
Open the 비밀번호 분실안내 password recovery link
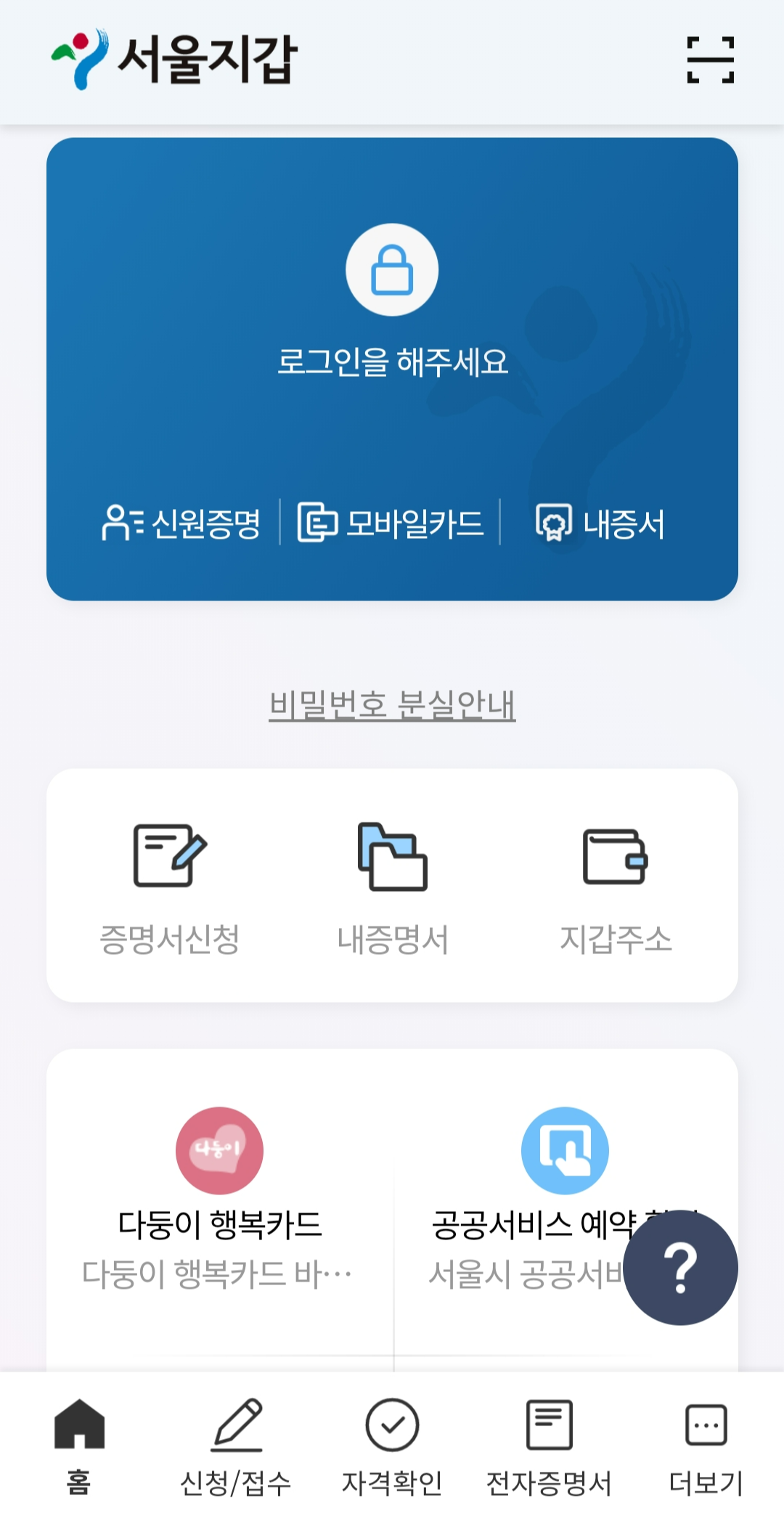(392, 702)
